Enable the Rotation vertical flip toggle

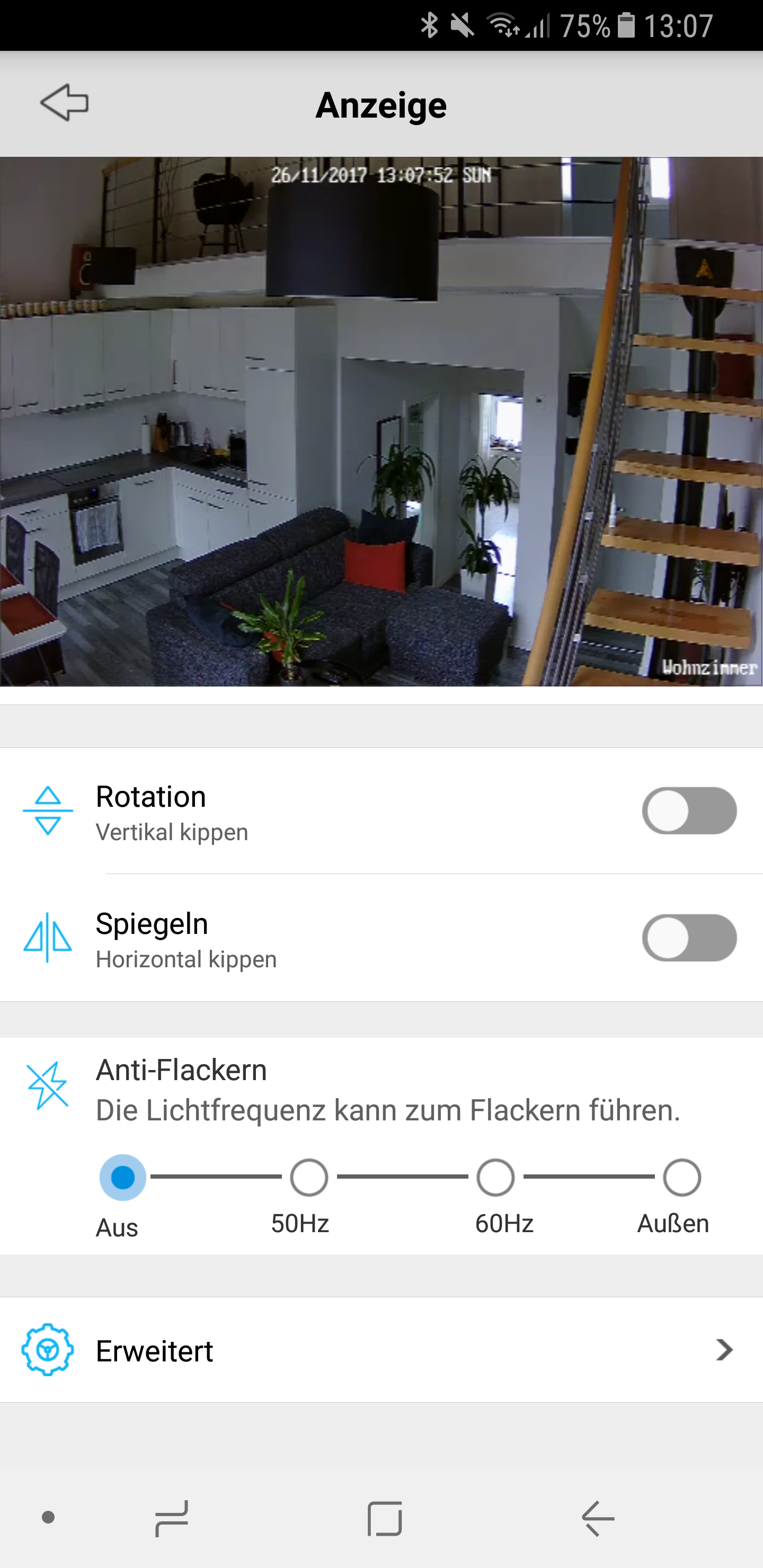pos(689,811)
